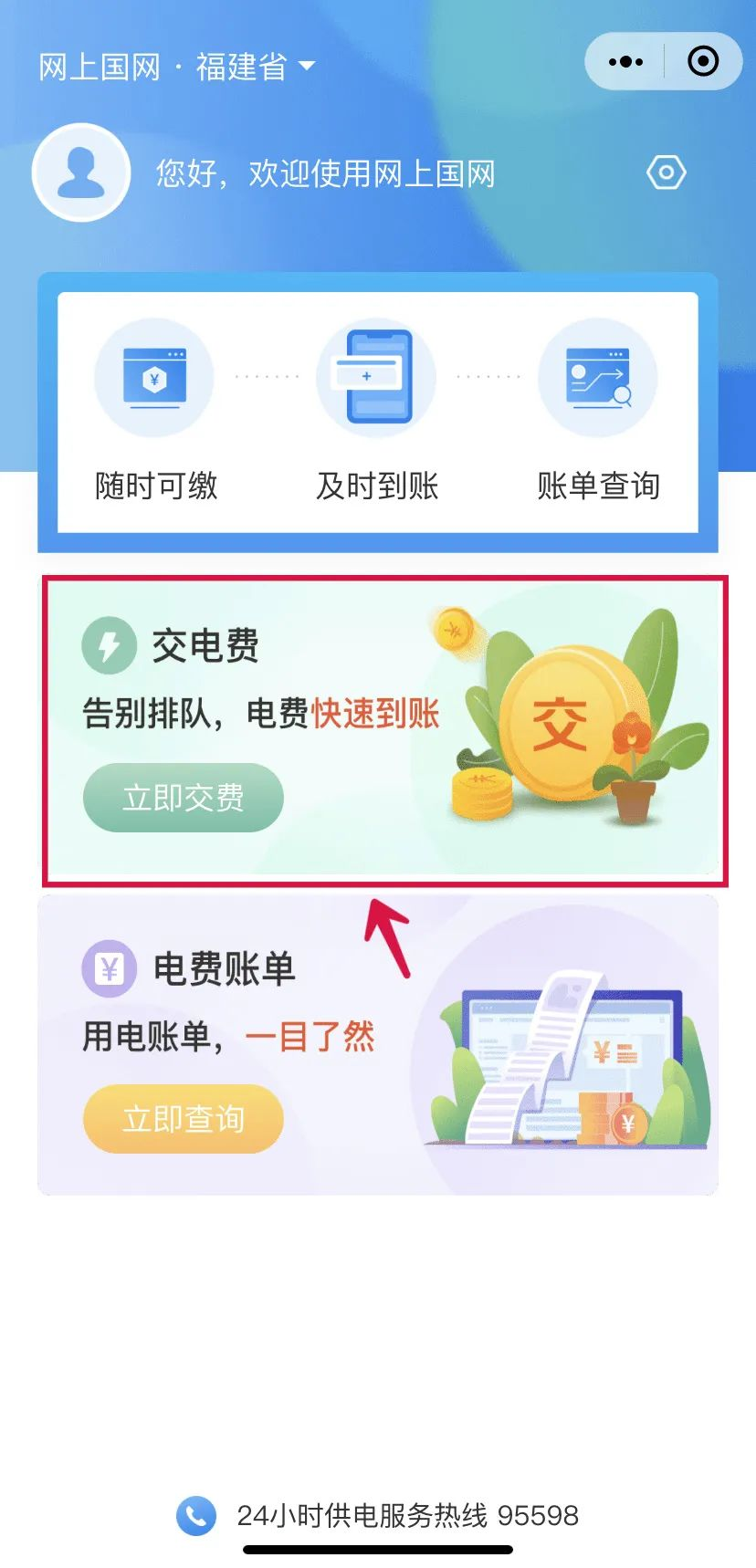This screenshot has height=1568, width=756.
Task: Tap the 立即查询 button
Action: [x=184, y=1119]
